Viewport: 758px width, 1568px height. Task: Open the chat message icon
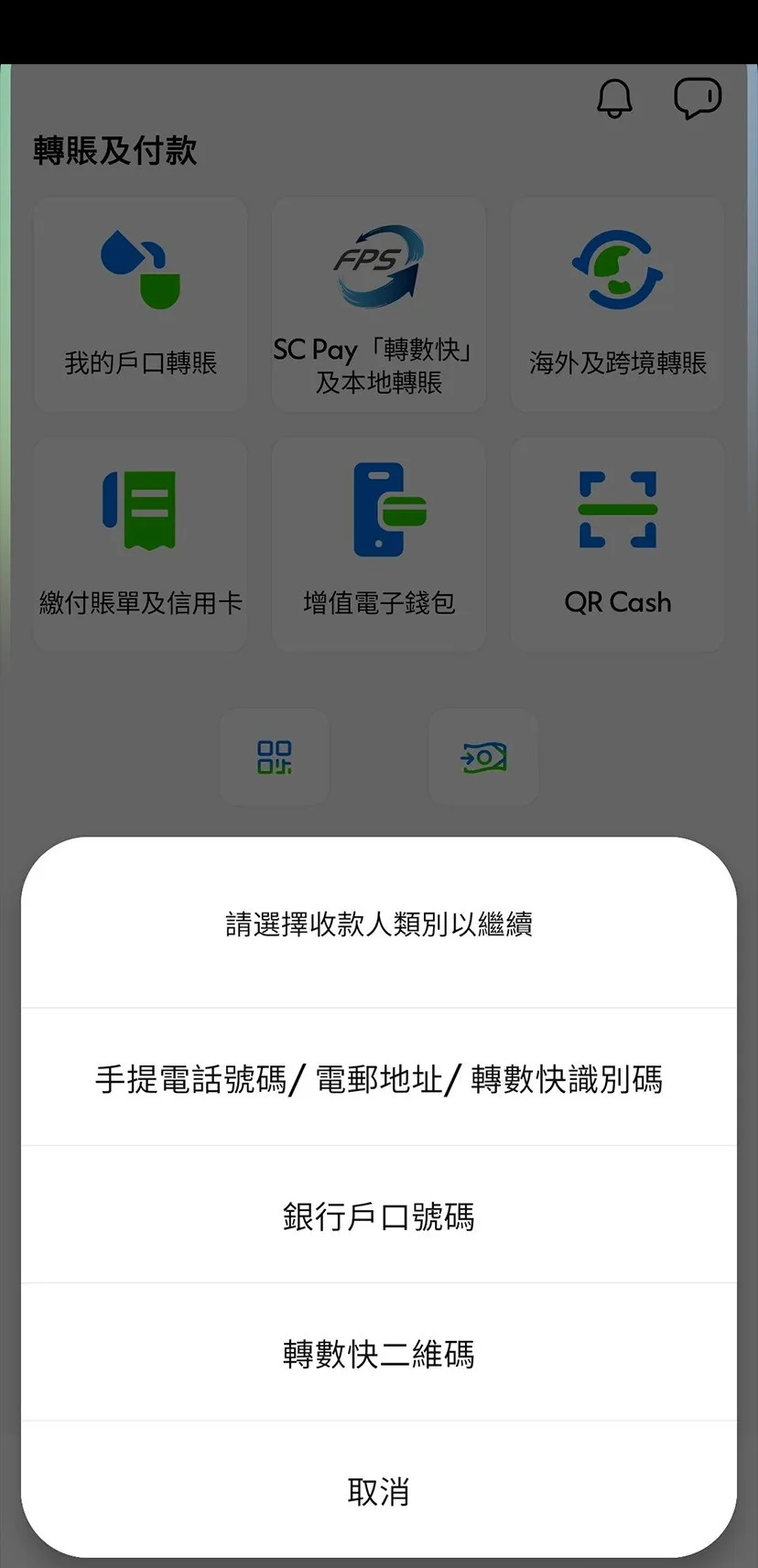point(698,98)
